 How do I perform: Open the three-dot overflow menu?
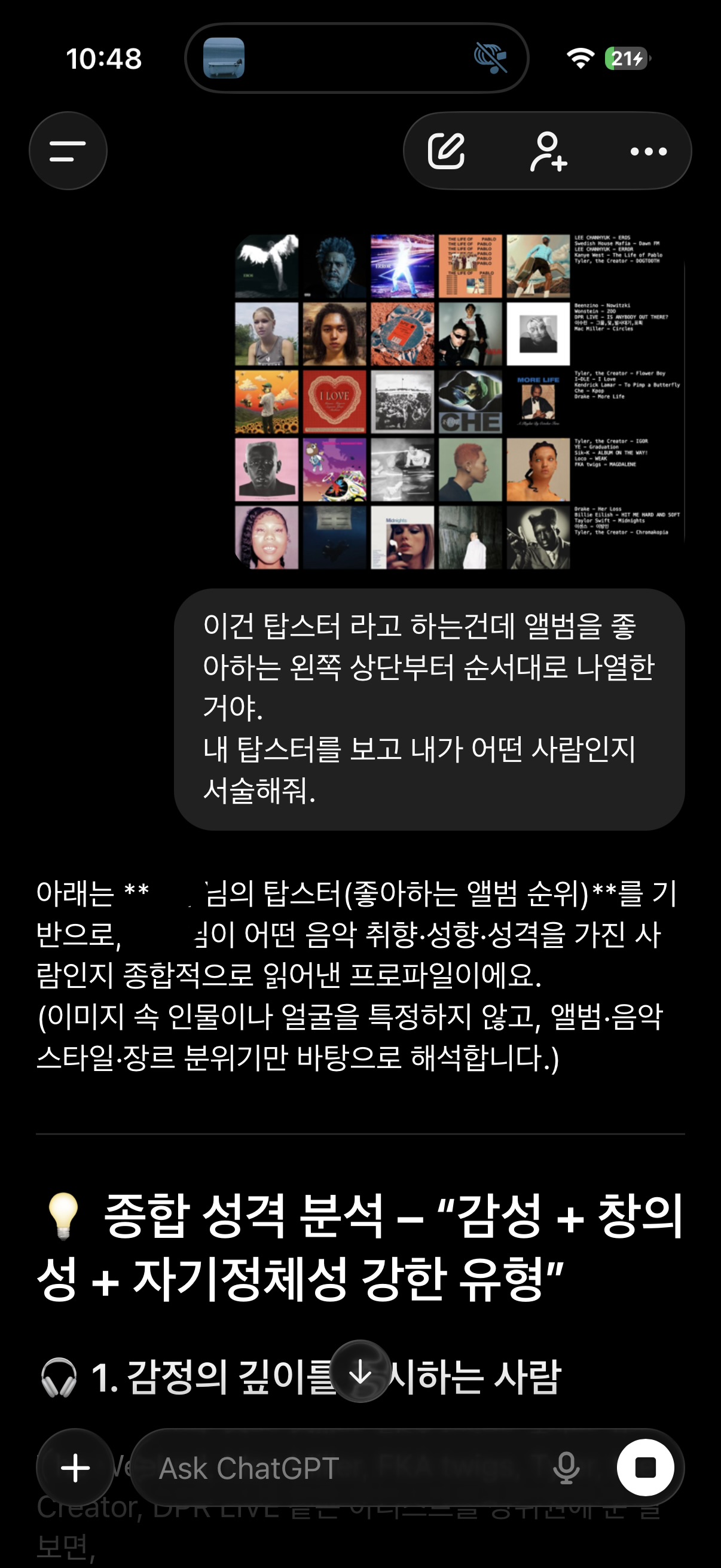(x=648, y=151)
